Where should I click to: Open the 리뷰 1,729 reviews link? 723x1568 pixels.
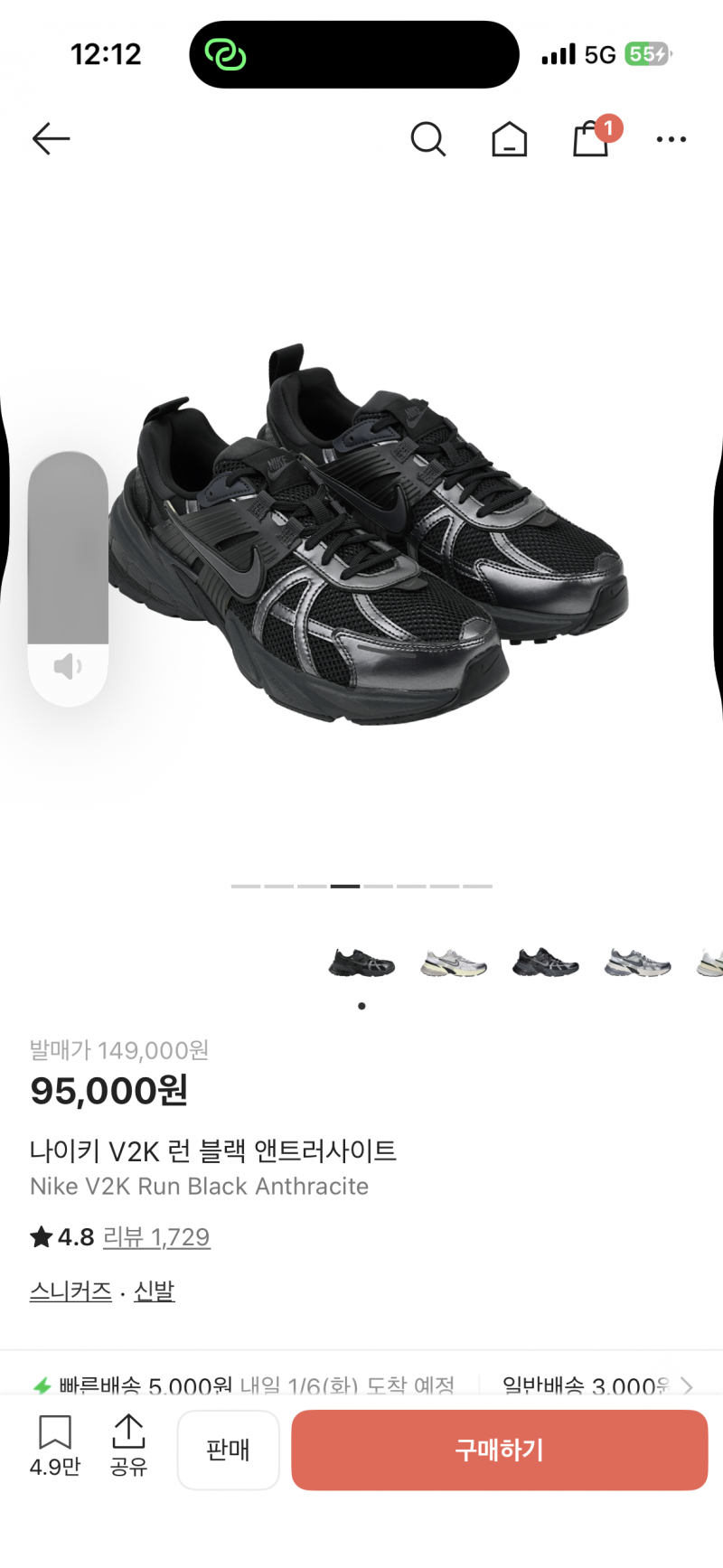pos(156,1237)
